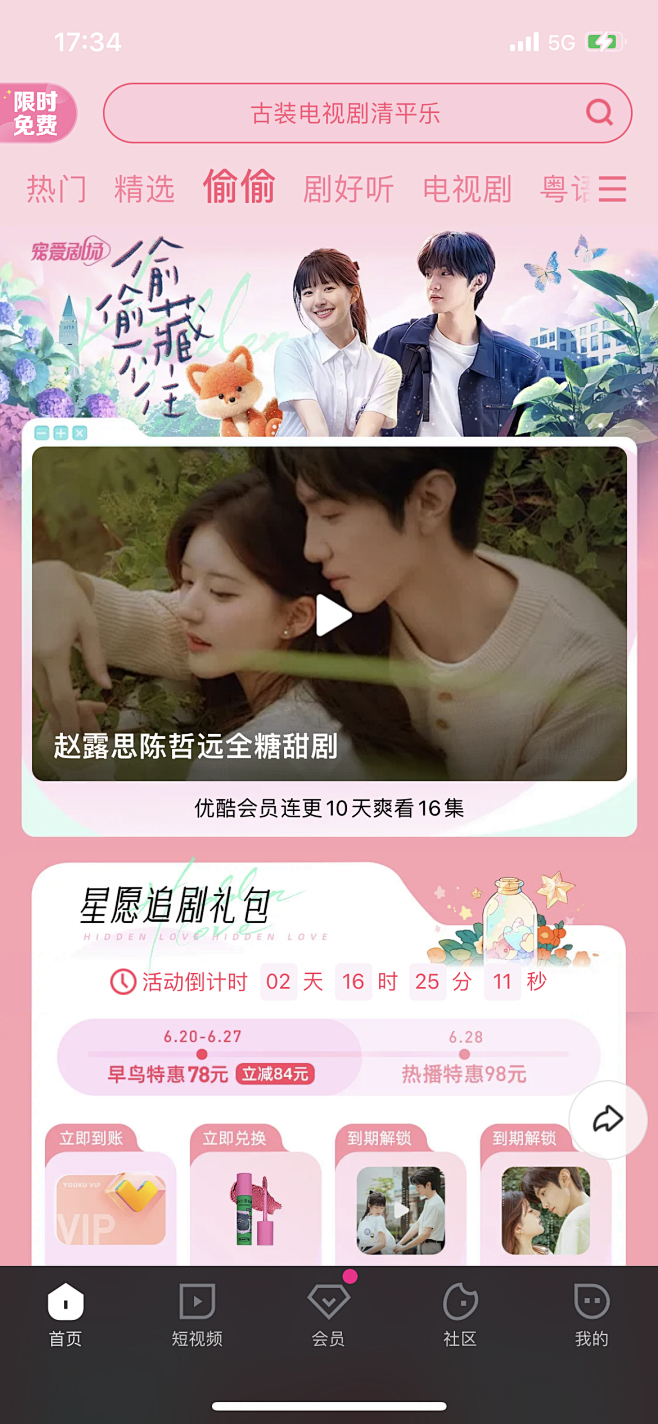Open the channel list menu icon
The height and width of the screenshot is (1424, 658).
pyautogui.click(x=612, y=189)
